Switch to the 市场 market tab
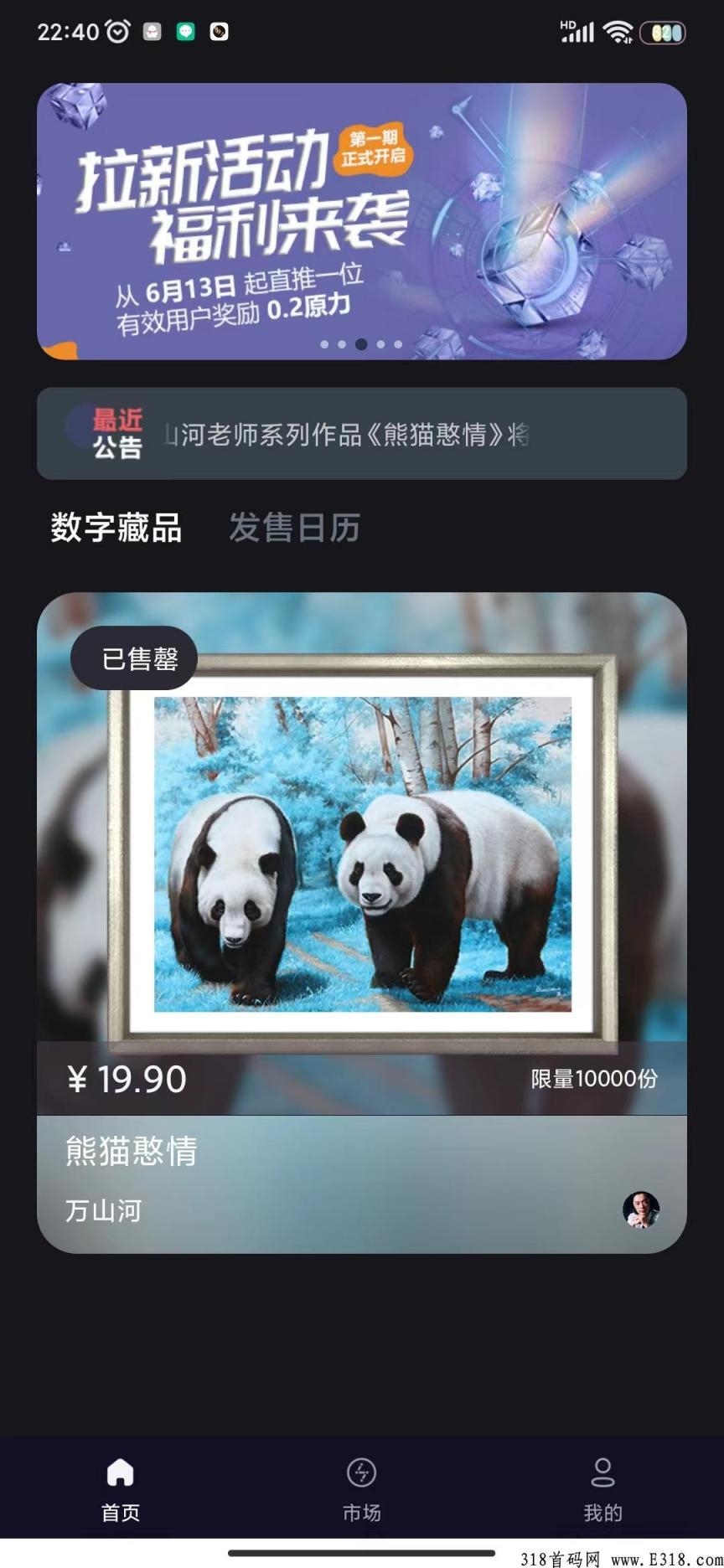The height and width of the screenshot is (1568, 724). pyautogui.click(x=361, y=1489)
